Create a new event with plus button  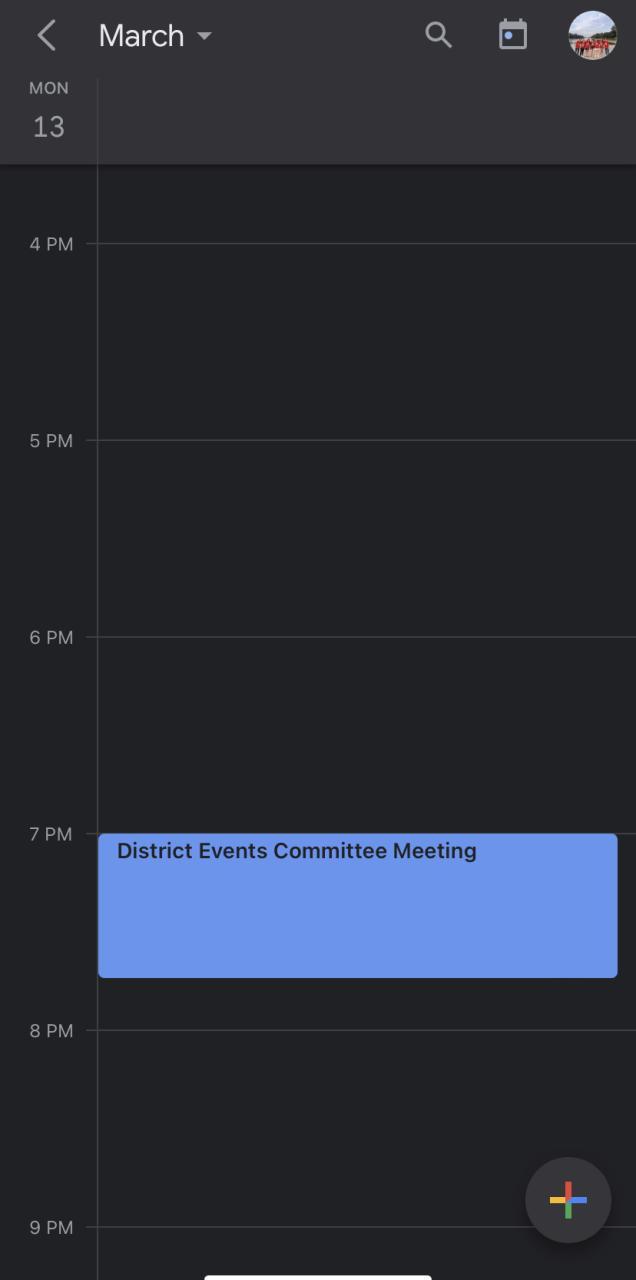[x=568, y=1199]
